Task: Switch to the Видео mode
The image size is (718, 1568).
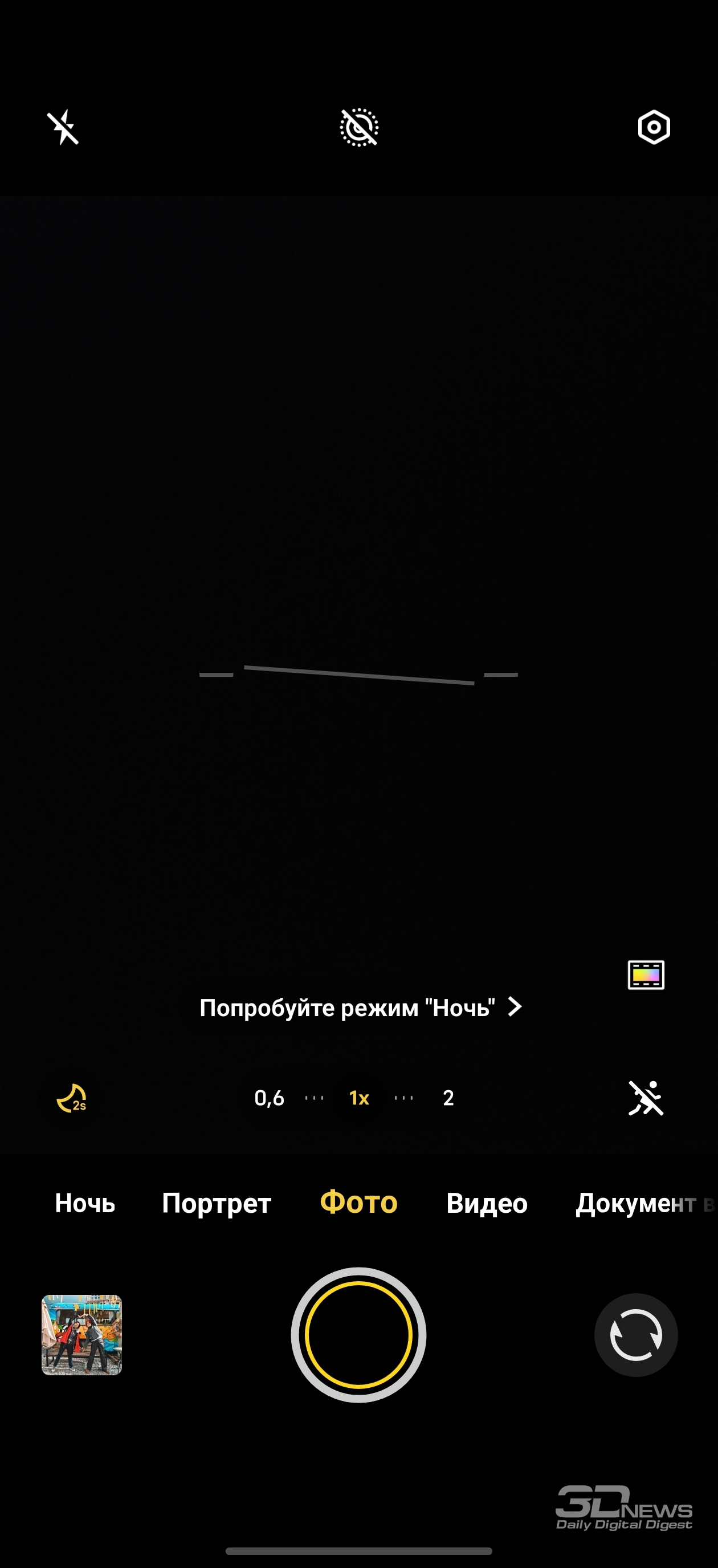Action: tap(487, 1204)
